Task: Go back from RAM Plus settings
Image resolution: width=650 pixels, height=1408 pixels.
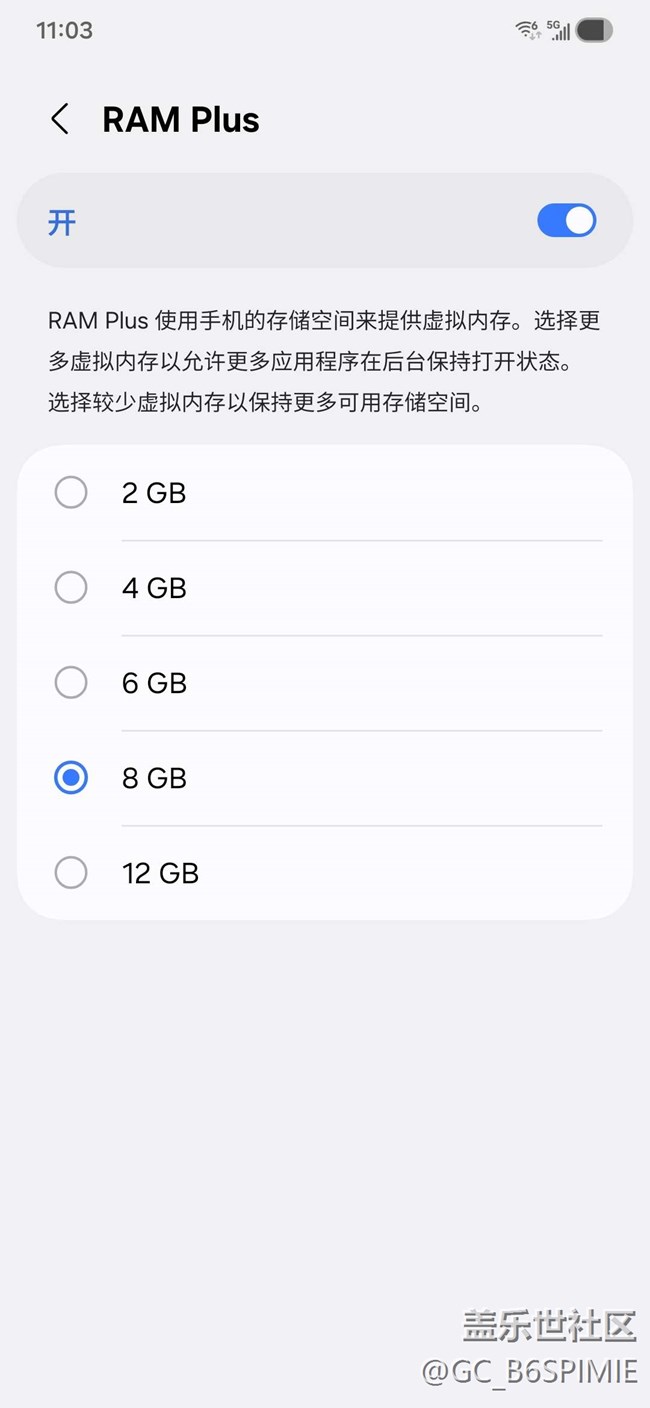Action: coord(60,120)
